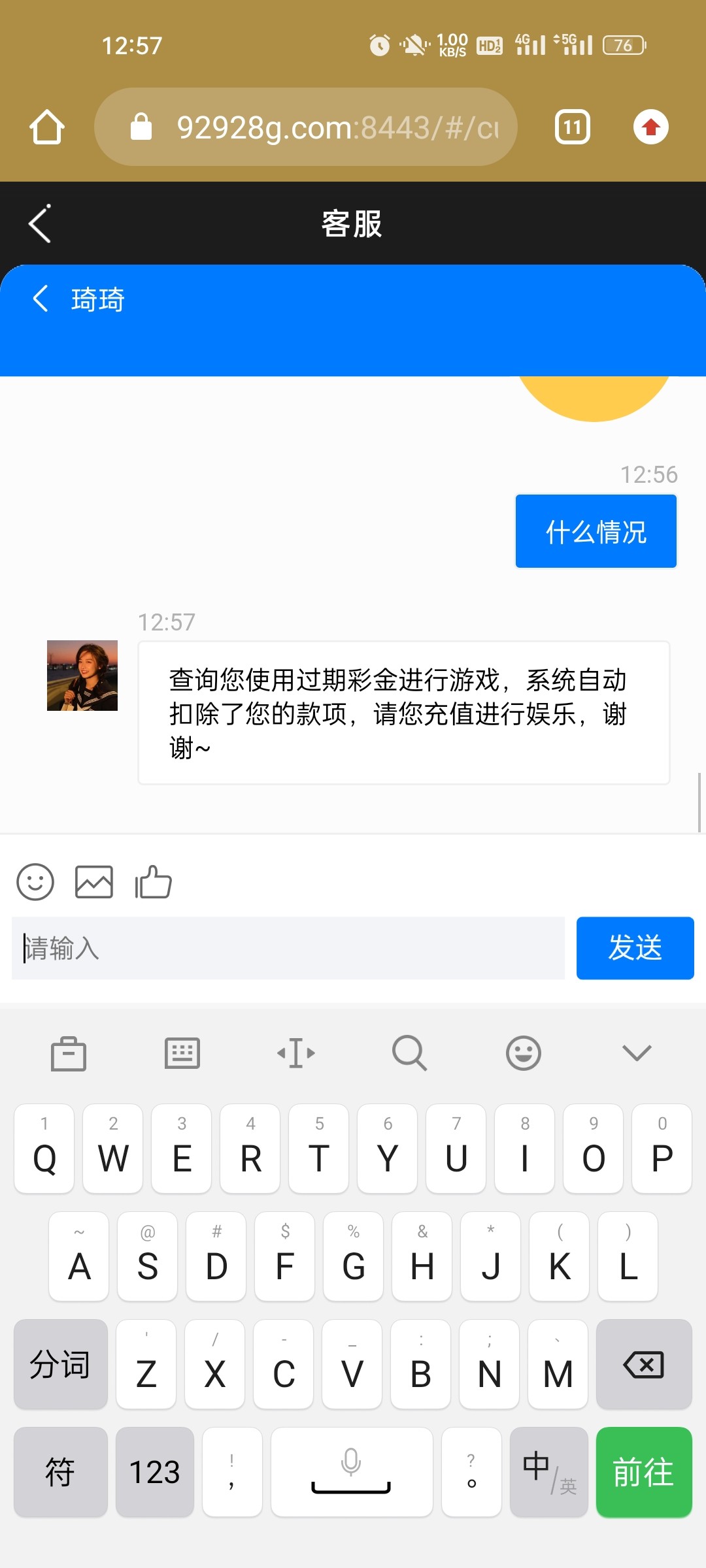Switch to symbol input with the 符 key

(59, 1471)
